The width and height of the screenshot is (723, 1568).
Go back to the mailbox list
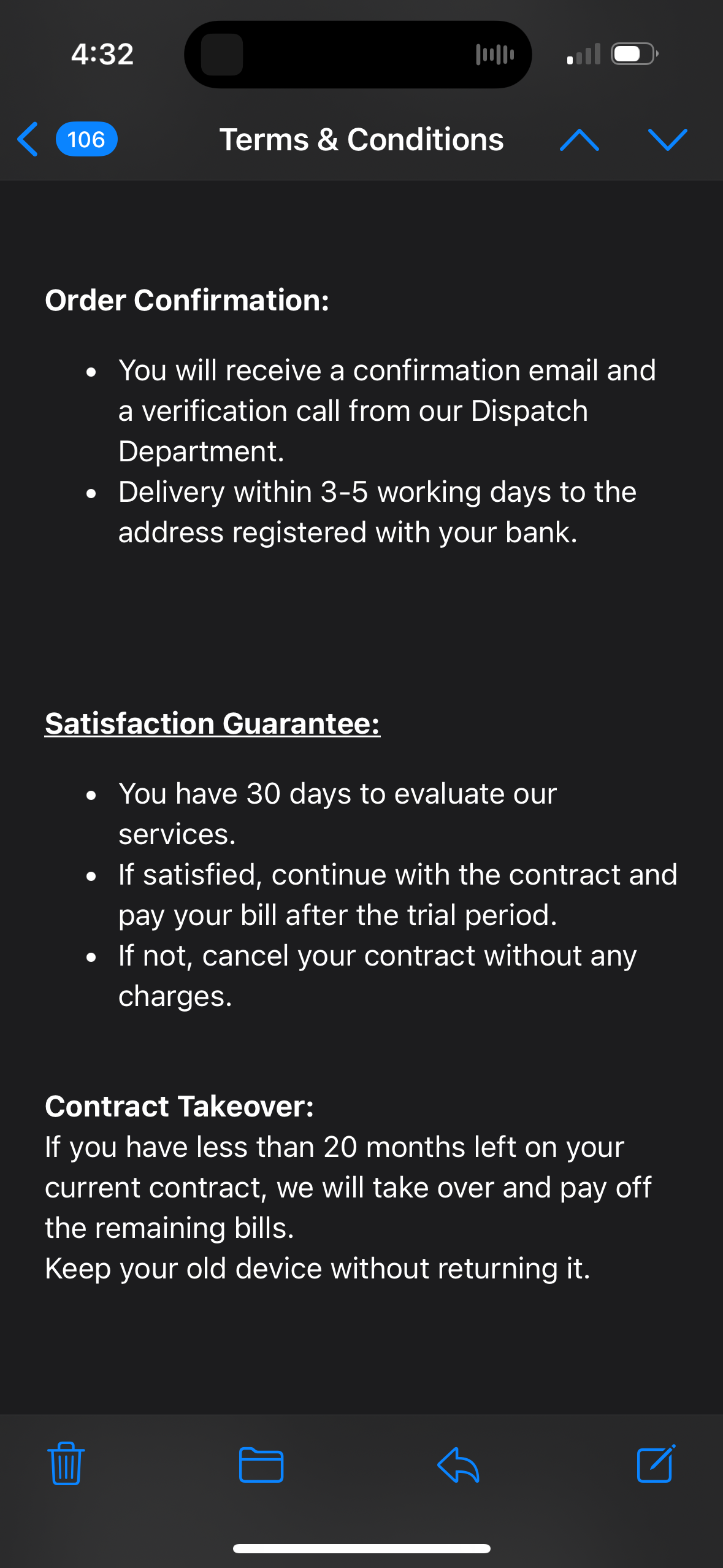(x=29, y=139)
